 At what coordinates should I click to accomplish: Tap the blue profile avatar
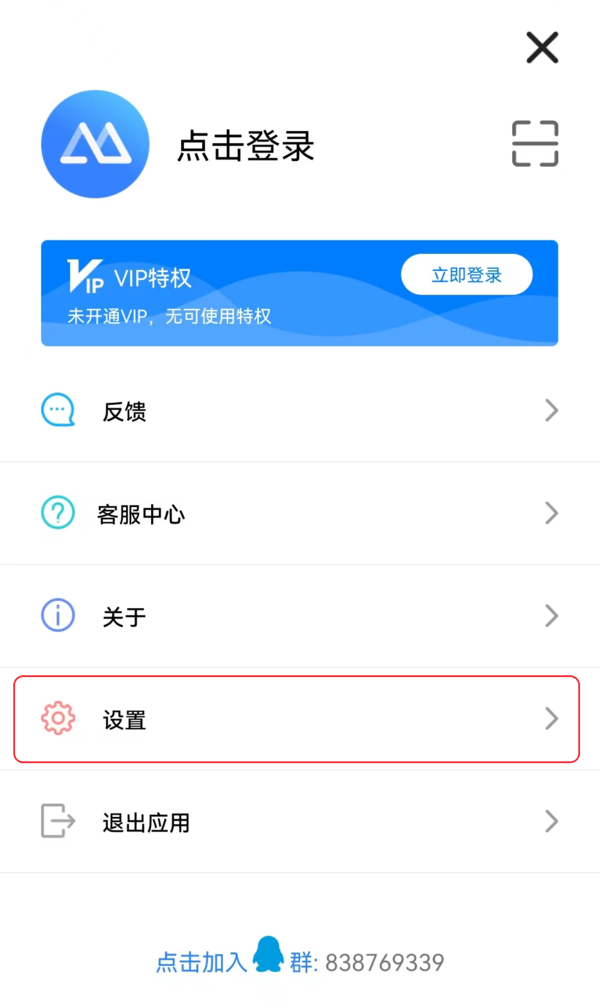(95, 144)
